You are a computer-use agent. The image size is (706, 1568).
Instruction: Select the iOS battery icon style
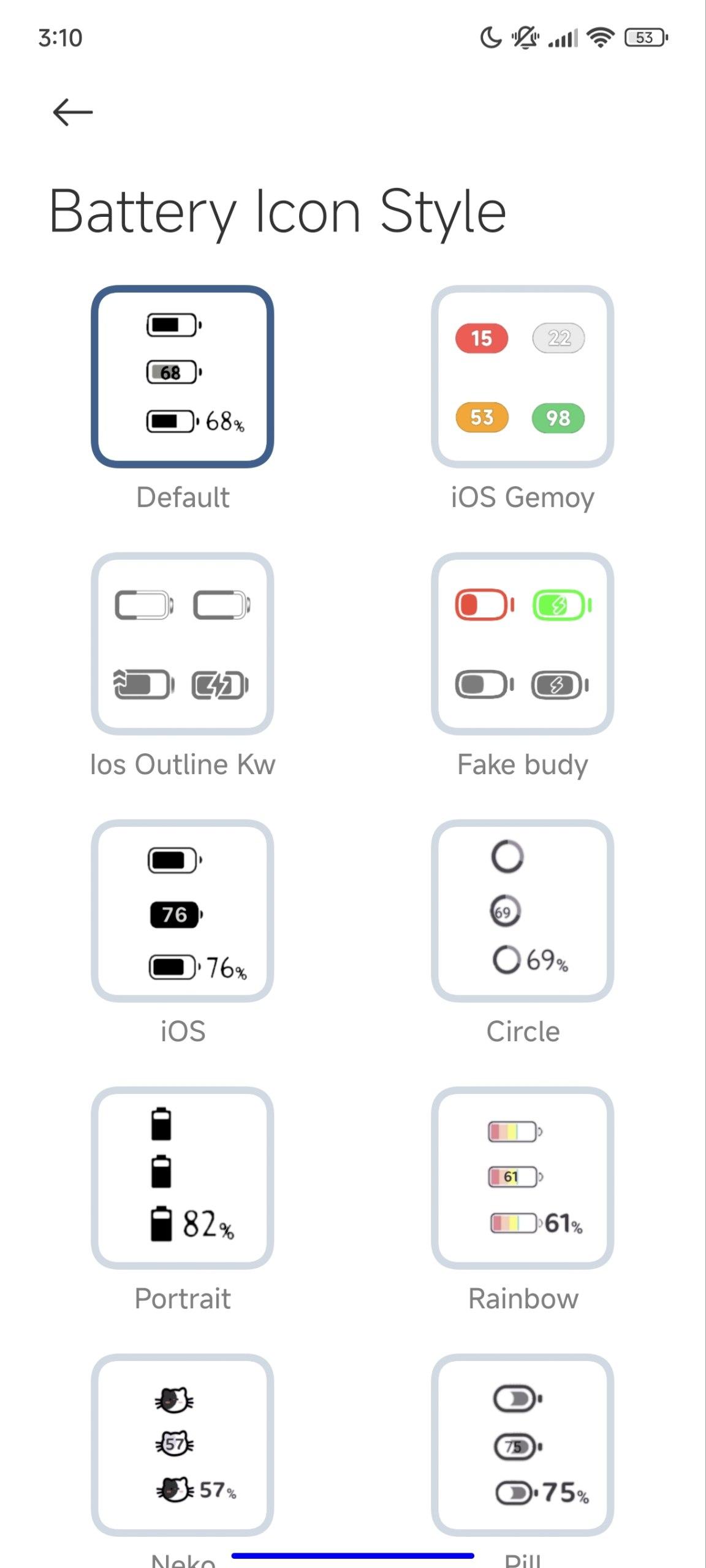[183, 911]
